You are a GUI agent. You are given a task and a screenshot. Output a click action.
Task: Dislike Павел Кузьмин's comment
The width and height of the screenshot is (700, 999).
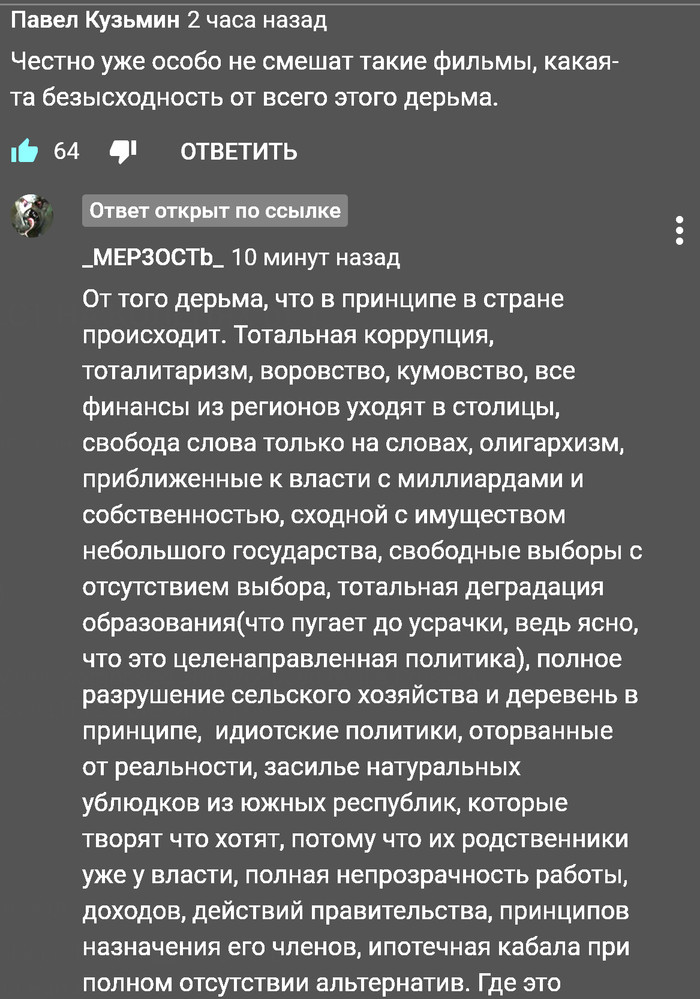tap(122, 152)
